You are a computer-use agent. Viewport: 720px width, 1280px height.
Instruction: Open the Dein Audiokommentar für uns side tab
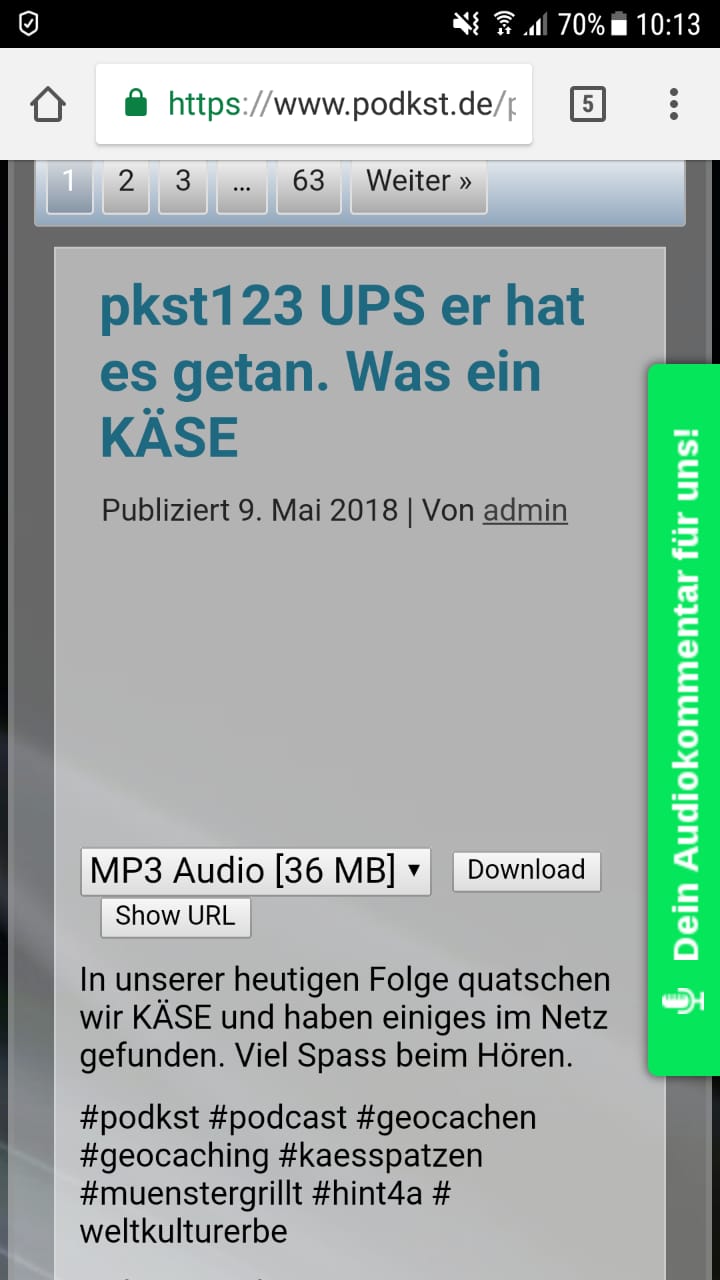tap(684, 720)
